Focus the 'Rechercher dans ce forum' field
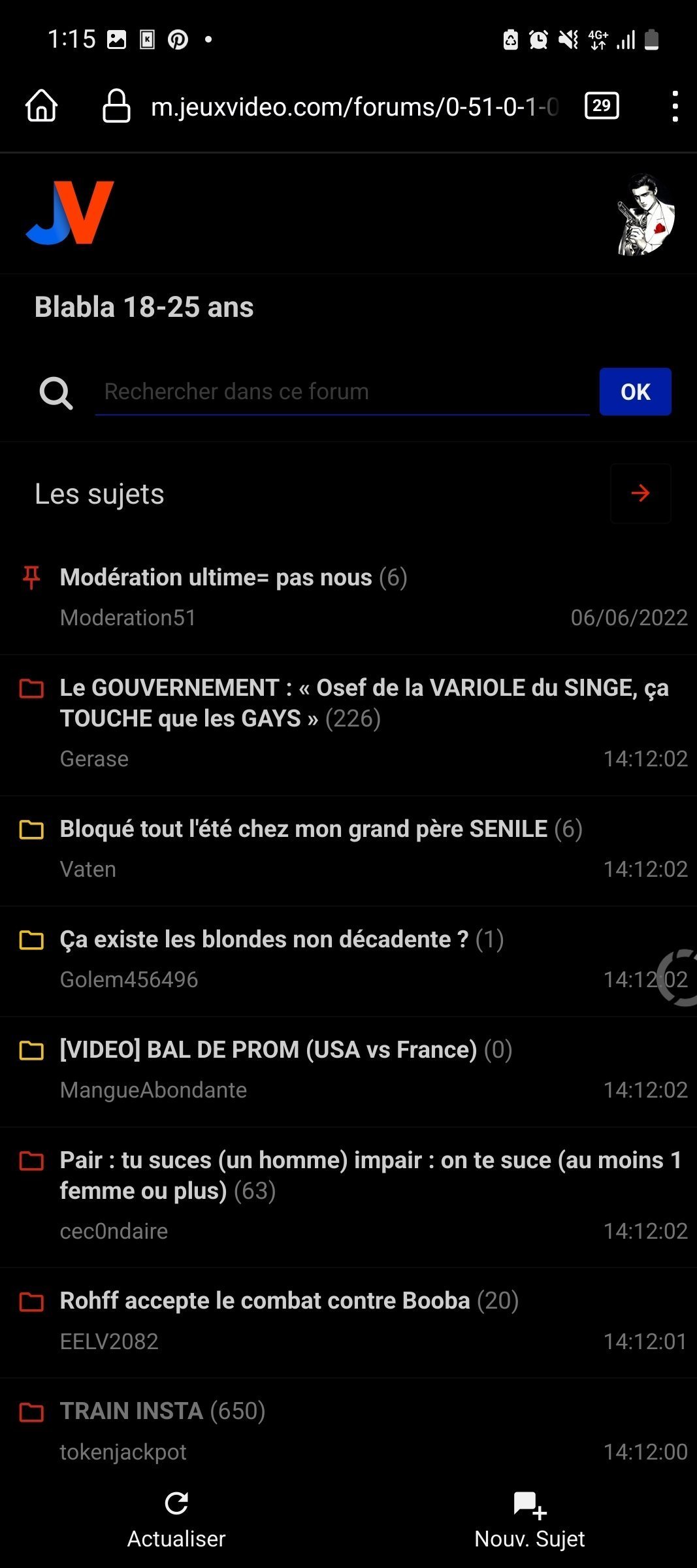 (342, 392)
